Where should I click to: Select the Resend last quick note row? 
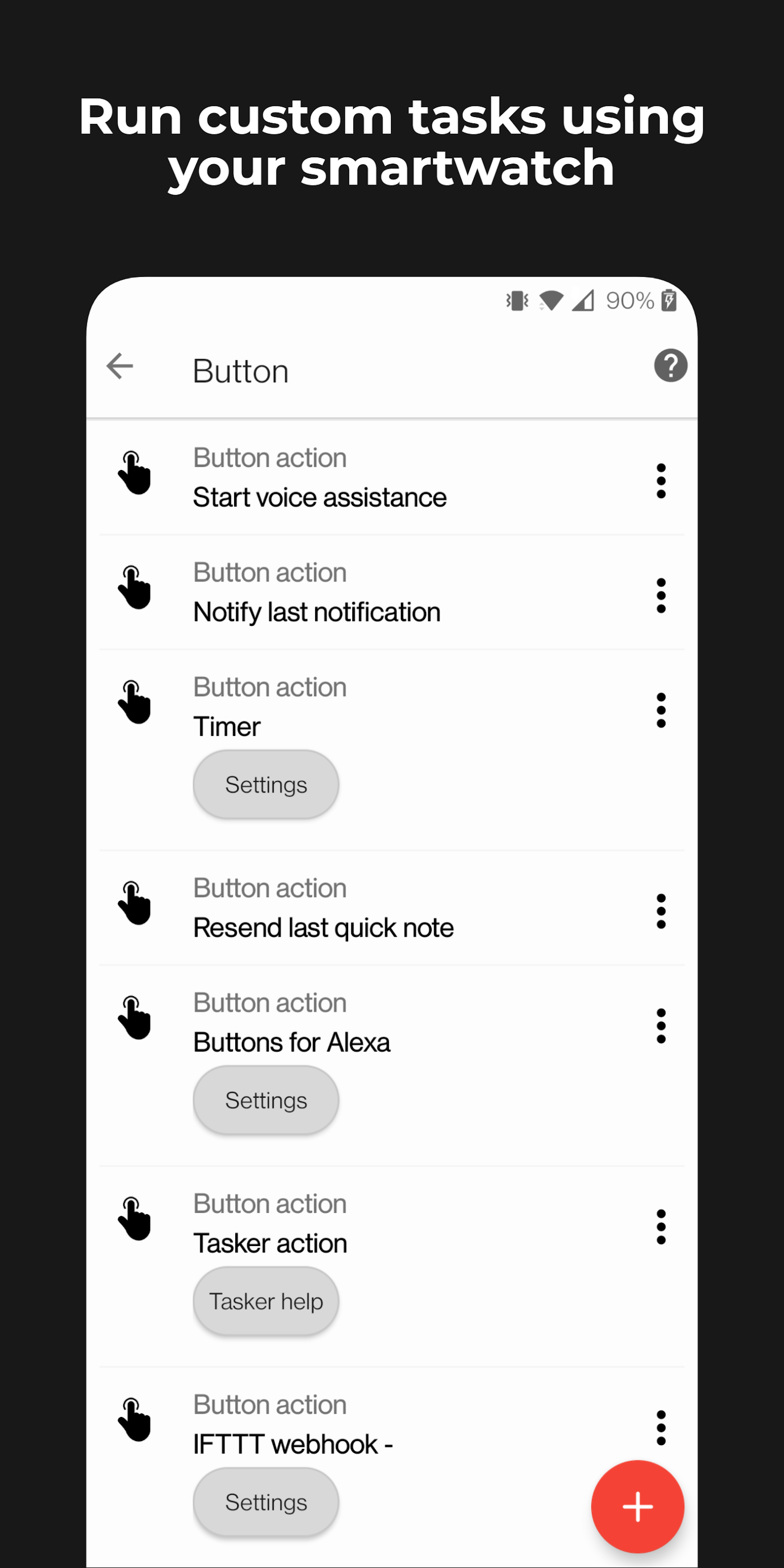pyautogui.click(x=365, y=907)
